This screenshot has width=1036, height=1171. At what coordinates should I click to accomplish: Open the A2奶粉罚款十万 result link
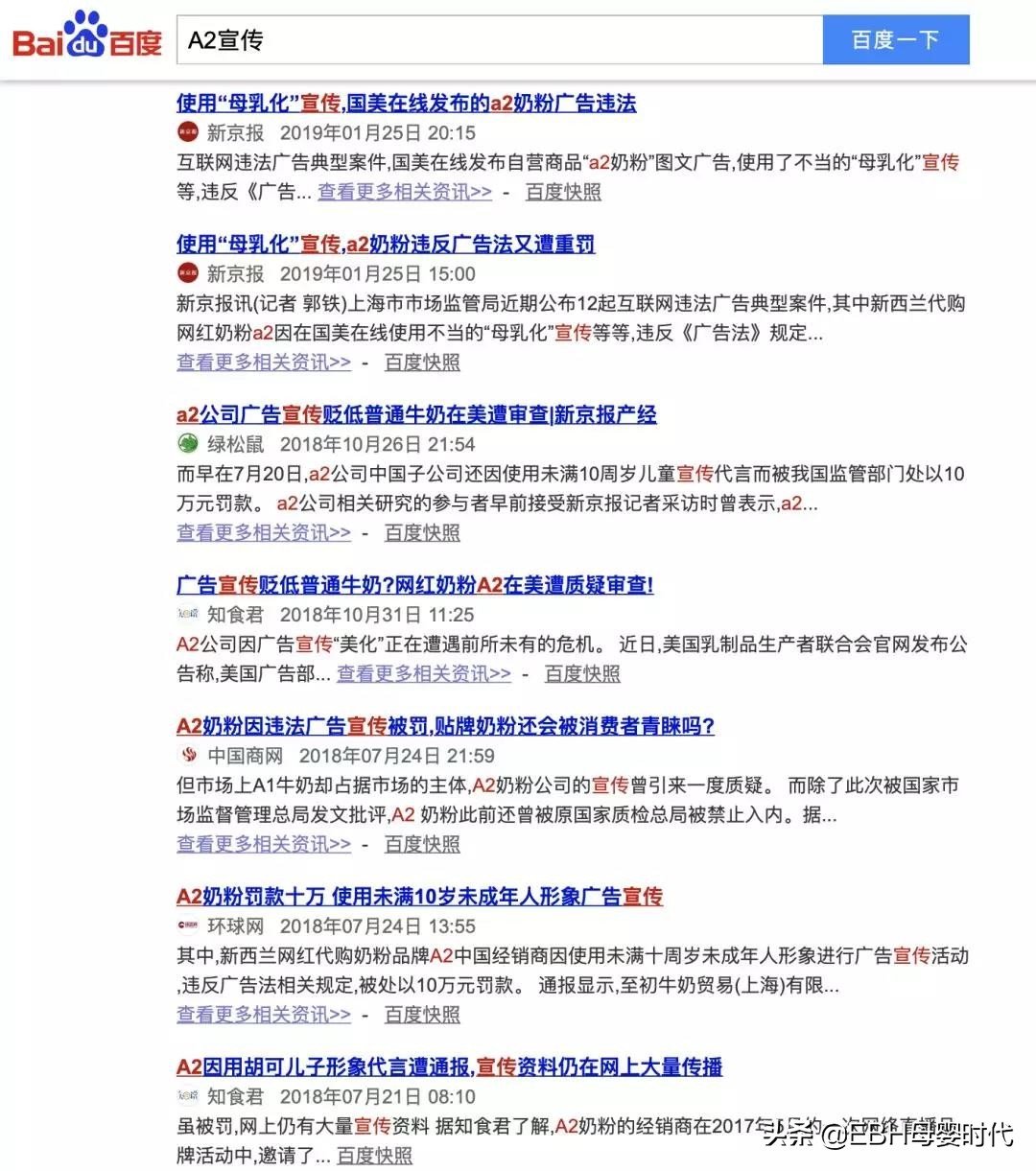(x=417, y=897)
